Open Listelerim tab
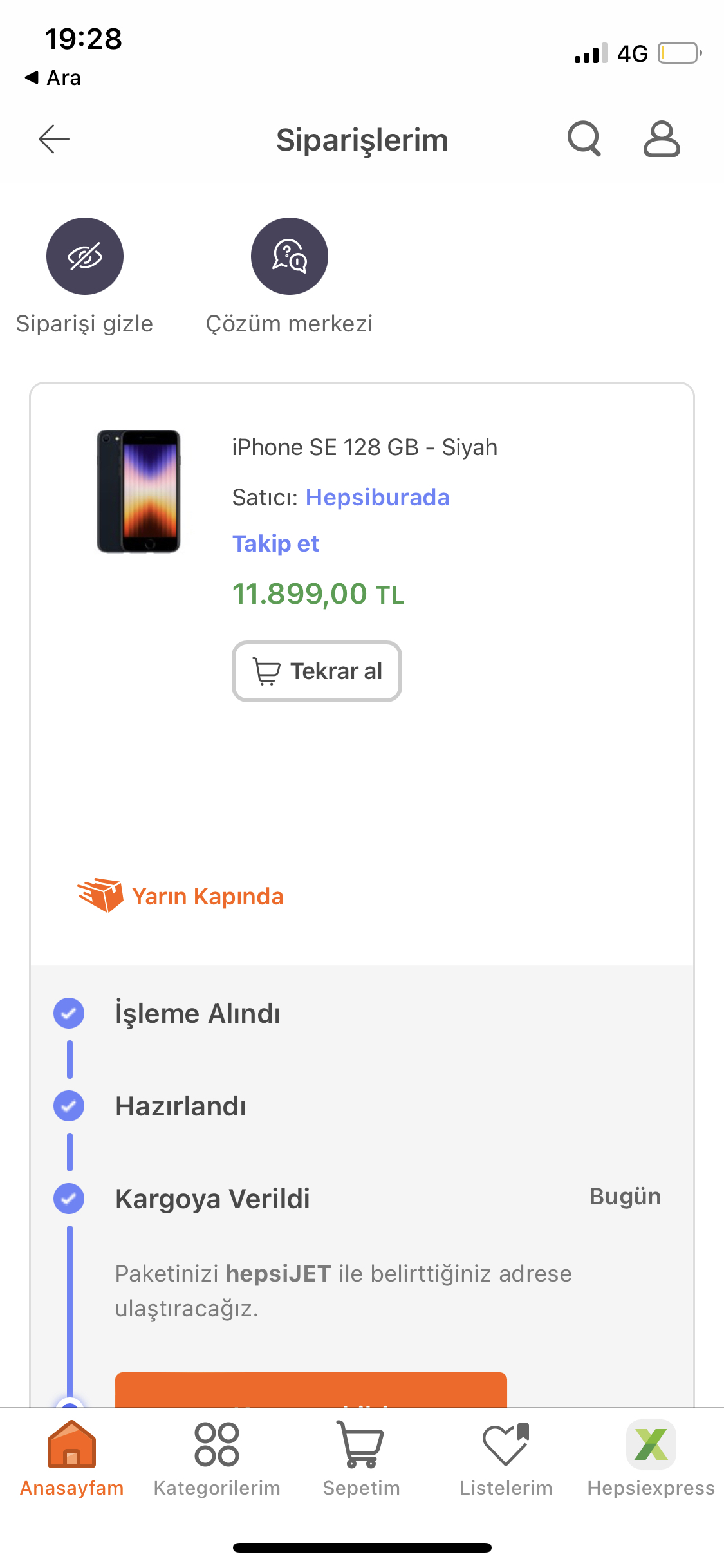Screen dimensions: 724x1568 (x=506, y=1458)
